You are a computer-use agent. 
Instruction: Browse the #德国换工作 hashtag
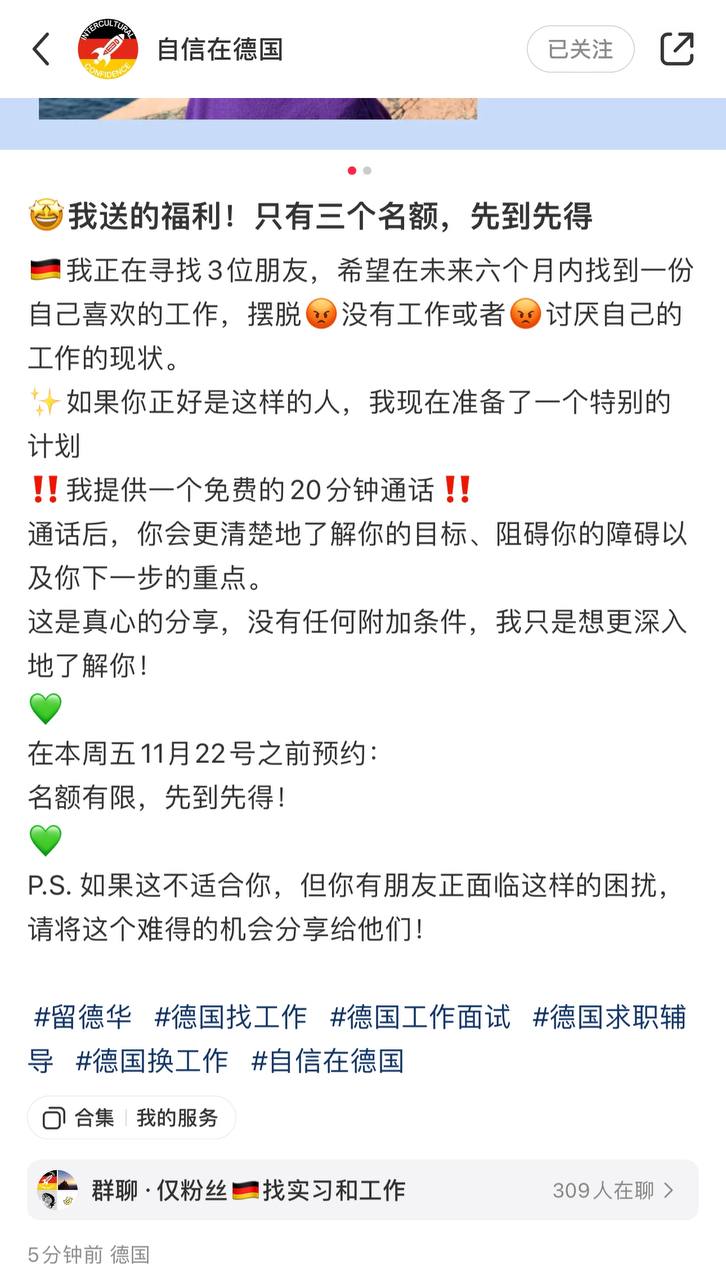[x=152, y=1060]
